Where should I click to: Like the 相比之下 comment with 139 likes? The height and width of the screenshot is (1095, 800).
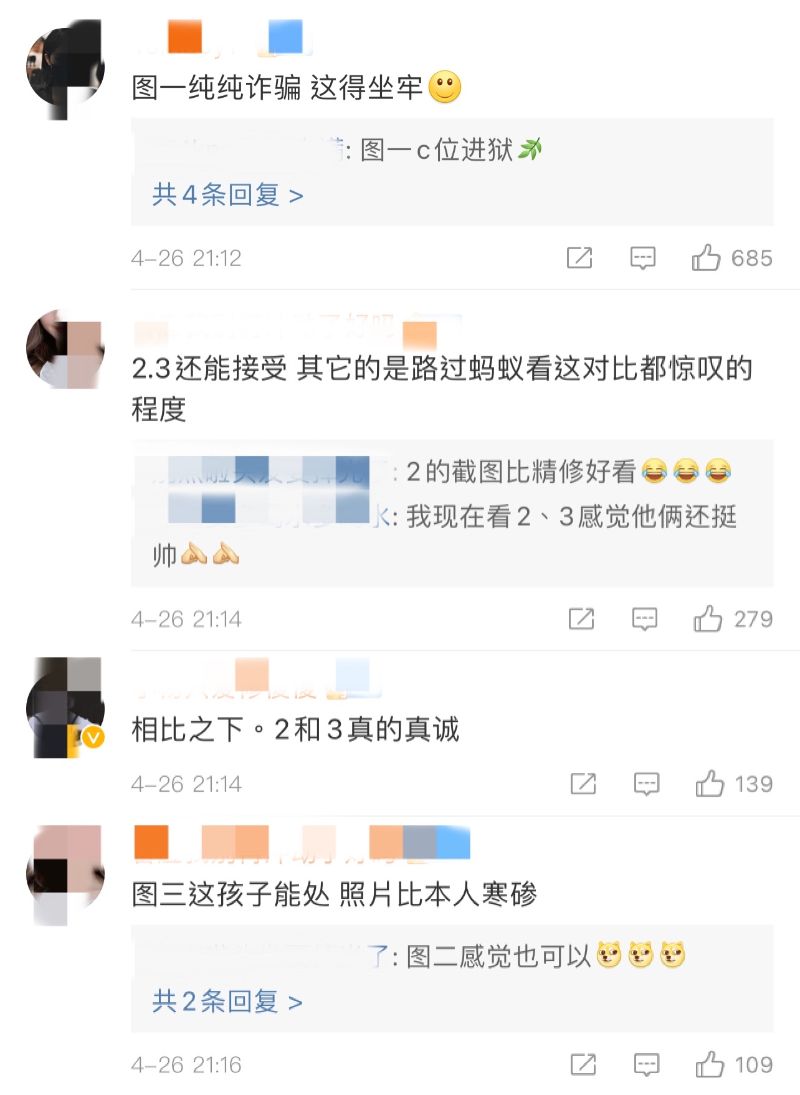tap(709, 783)
